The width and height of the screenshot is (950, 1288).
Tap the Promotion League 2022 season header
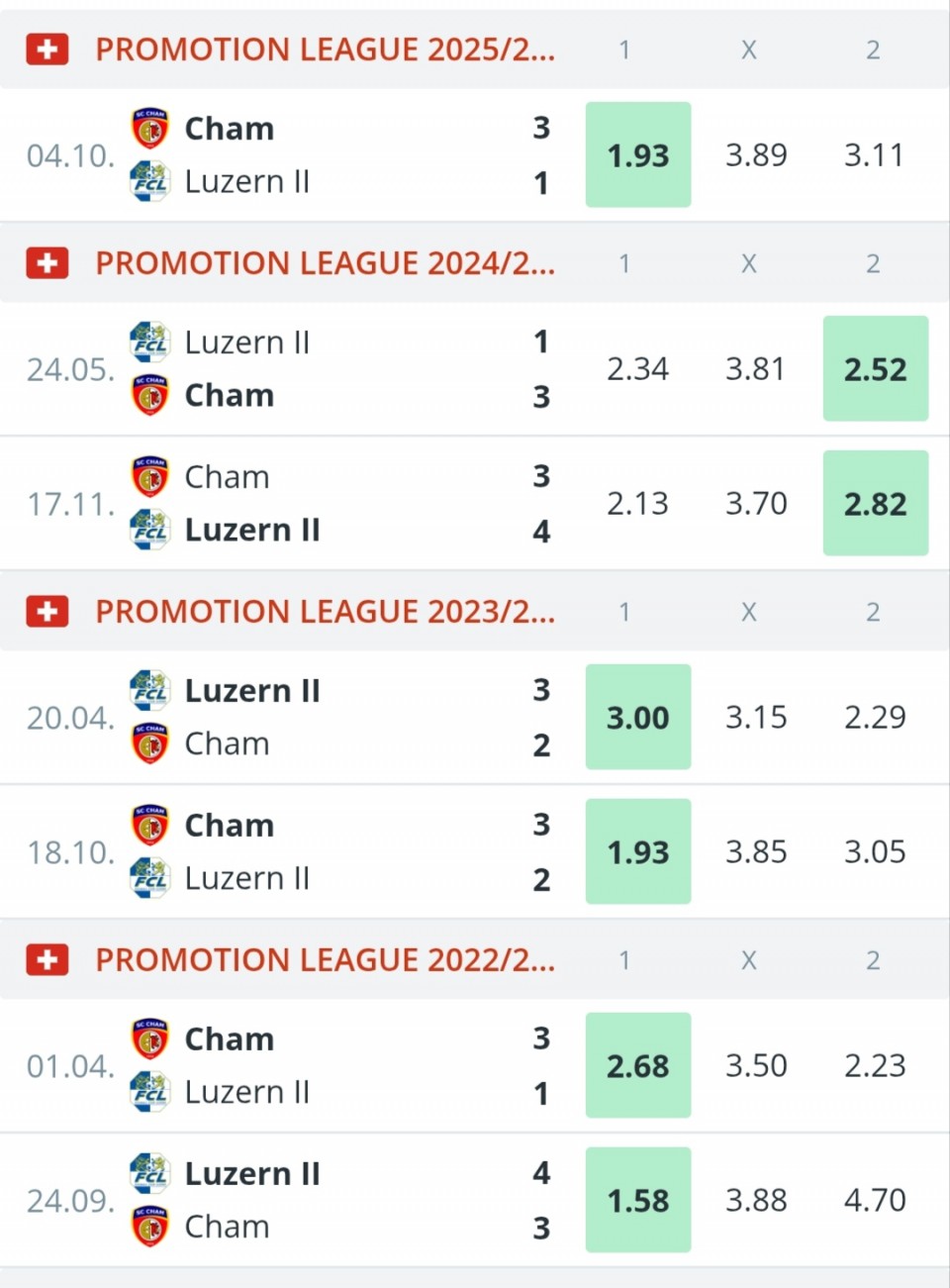(x=325, y=960)
